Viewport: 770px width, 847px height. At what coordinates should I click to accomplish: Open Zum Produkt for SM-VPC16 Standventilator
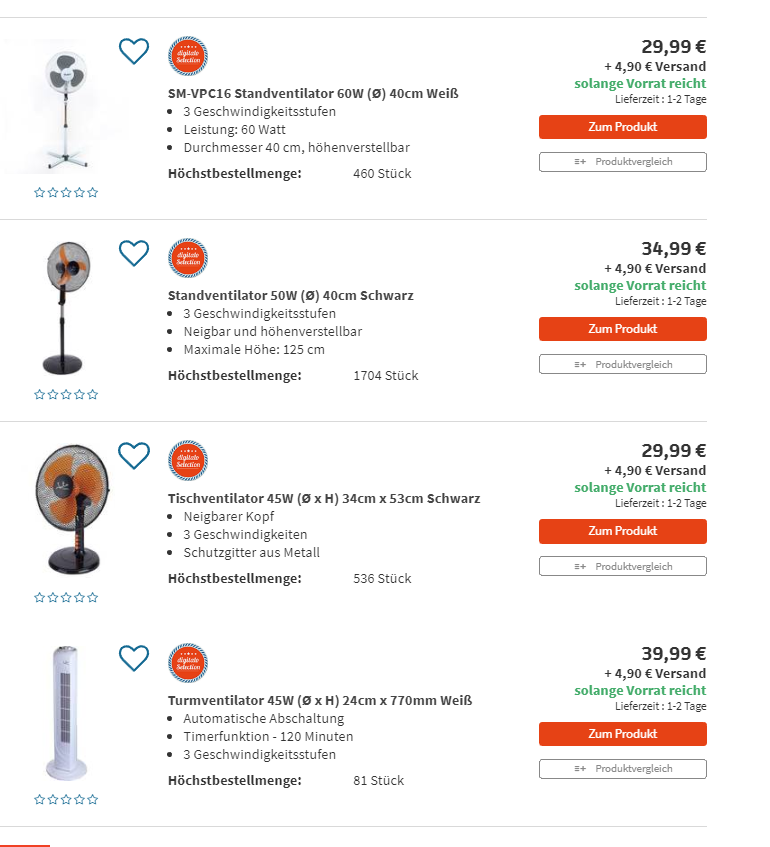pos(622,127)
